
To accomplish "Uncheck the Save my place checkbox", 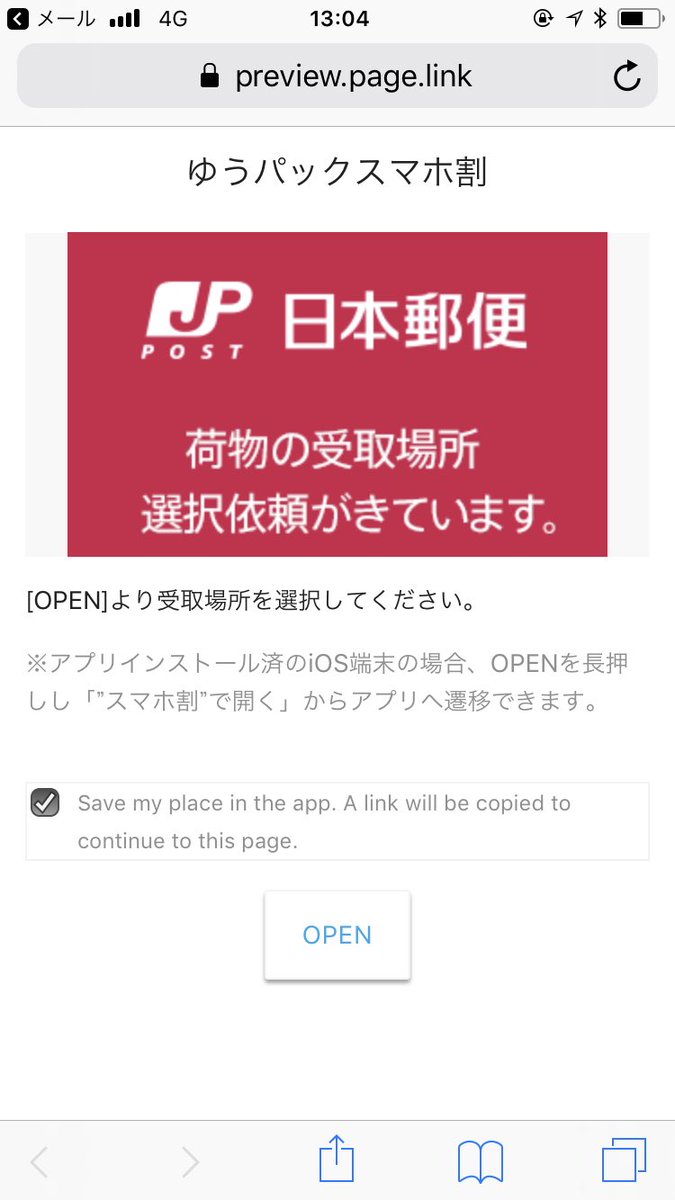I will [x=45, y=802].
